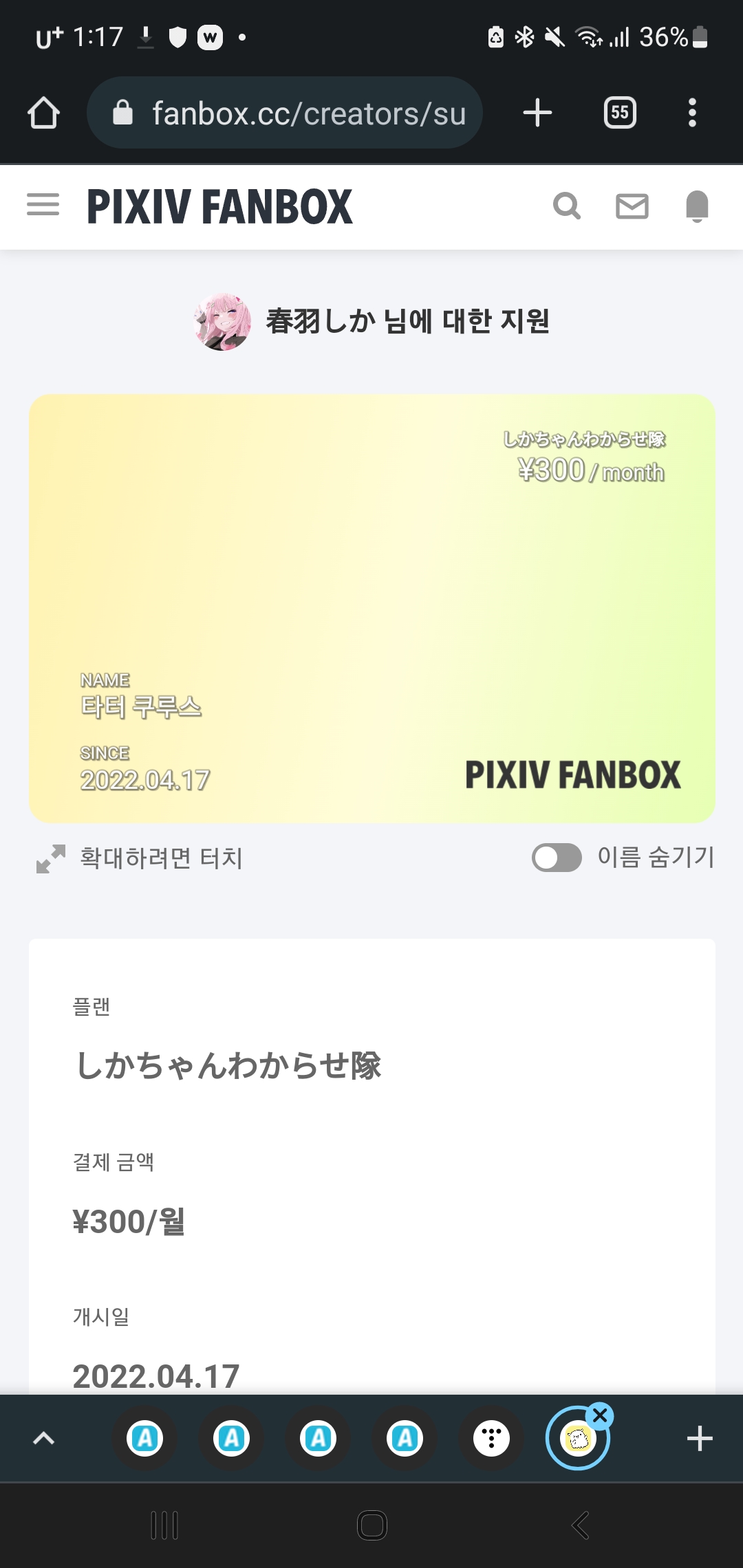
Task: Toggle the 이름 숨기기 switch
Action: pos(557,858)
